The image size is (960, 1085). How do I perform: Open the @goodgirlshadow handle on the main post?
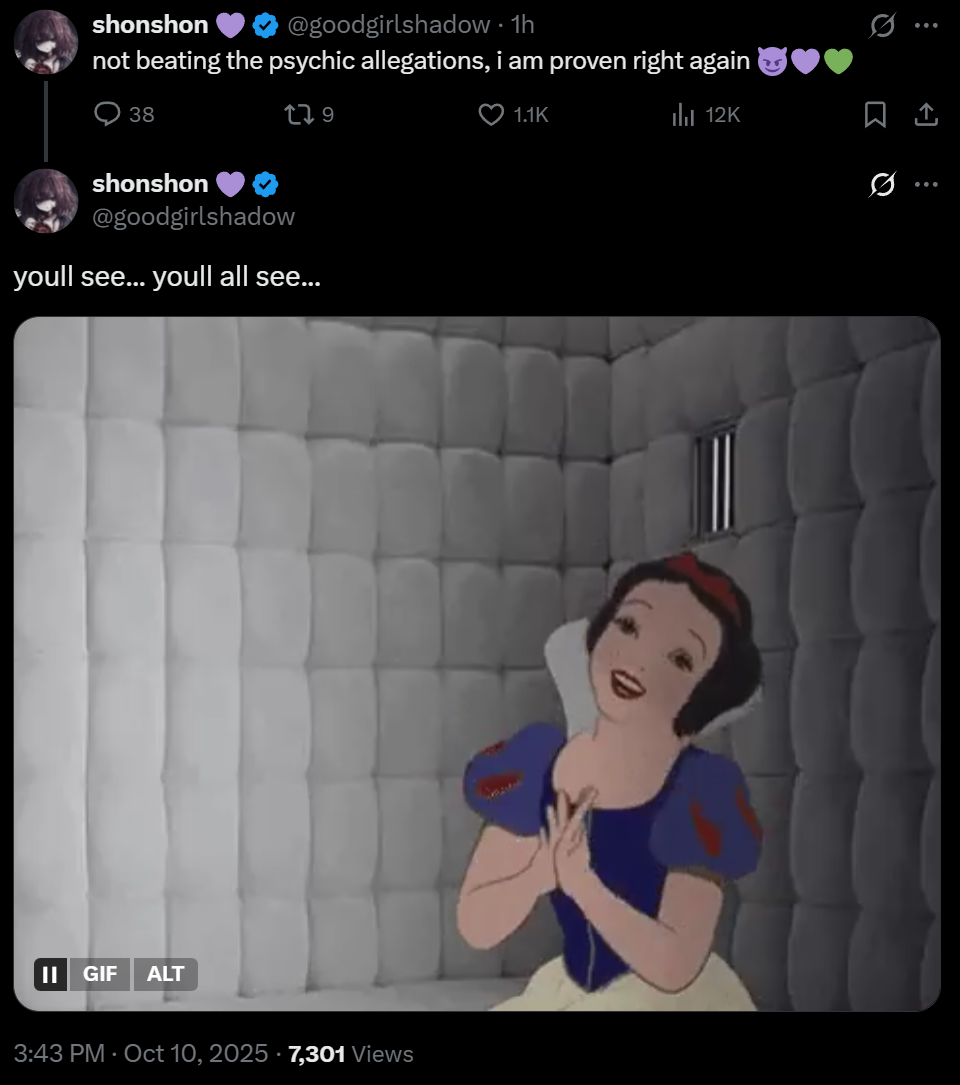pos(193,216)
